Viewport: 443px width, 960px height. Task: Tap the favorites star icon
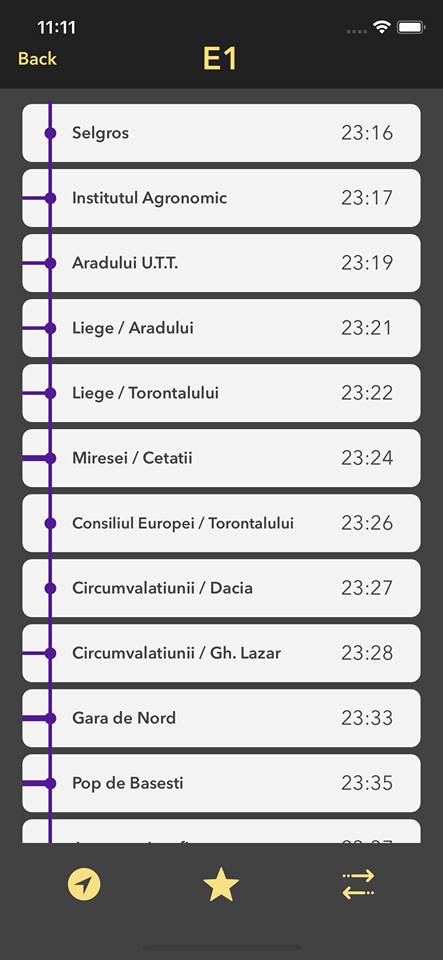click(221, 885)
